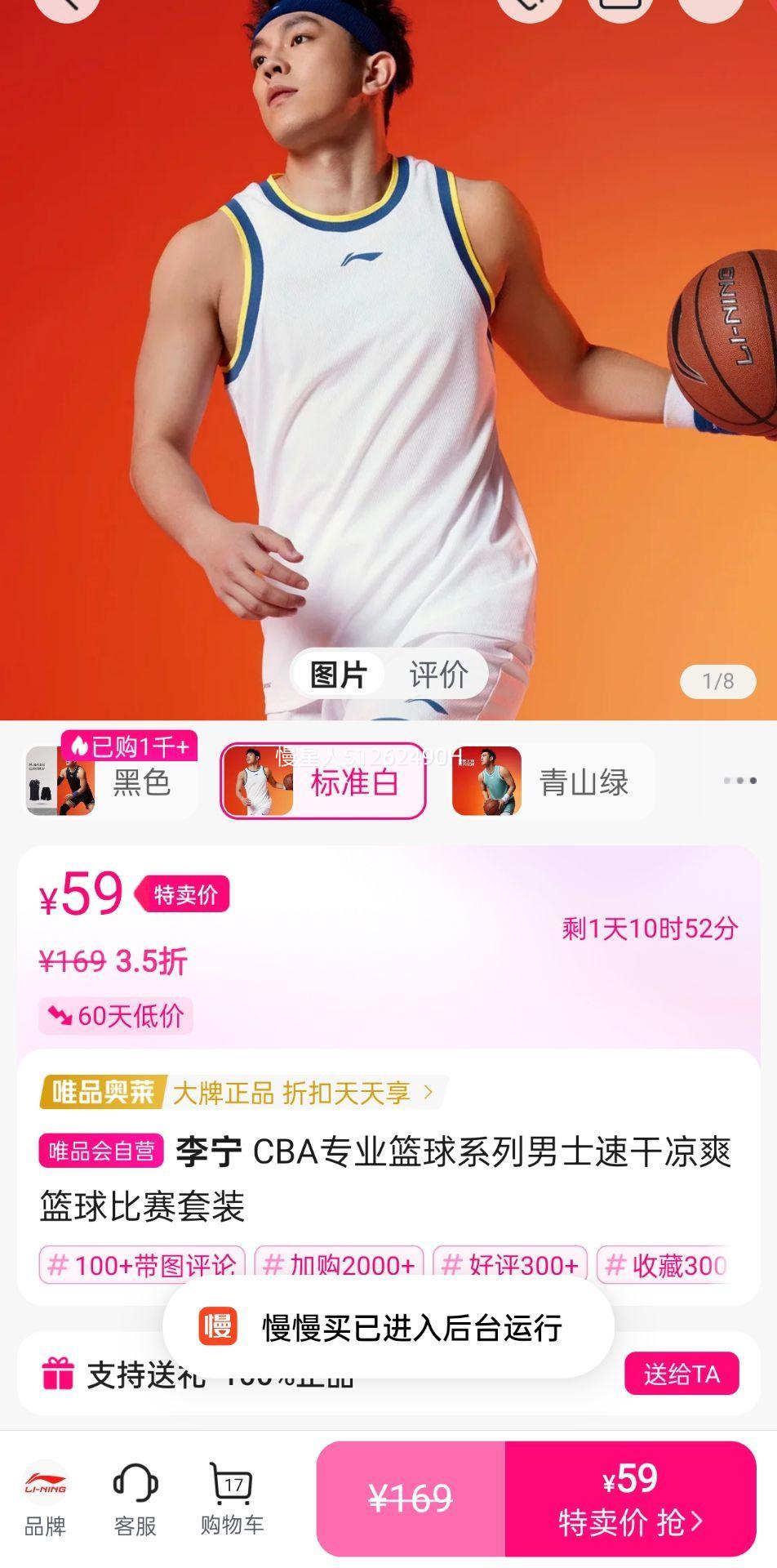This screenshot has height=1568, width=777.
Task: Click the 60天低价 price badge
Action: [114, 1016]
